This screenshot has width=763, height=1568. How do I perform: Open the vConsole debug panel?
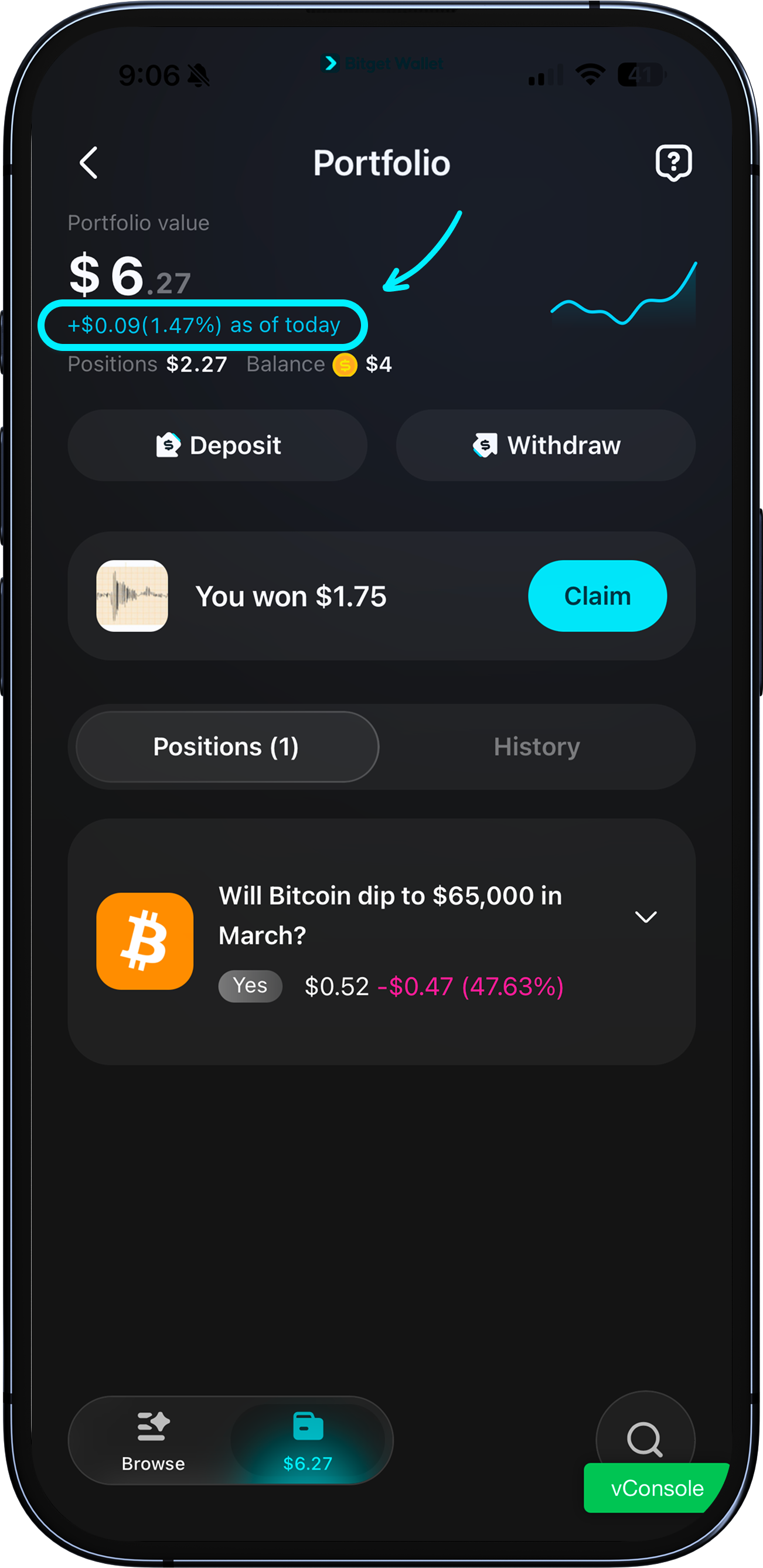coord(656,1488)
